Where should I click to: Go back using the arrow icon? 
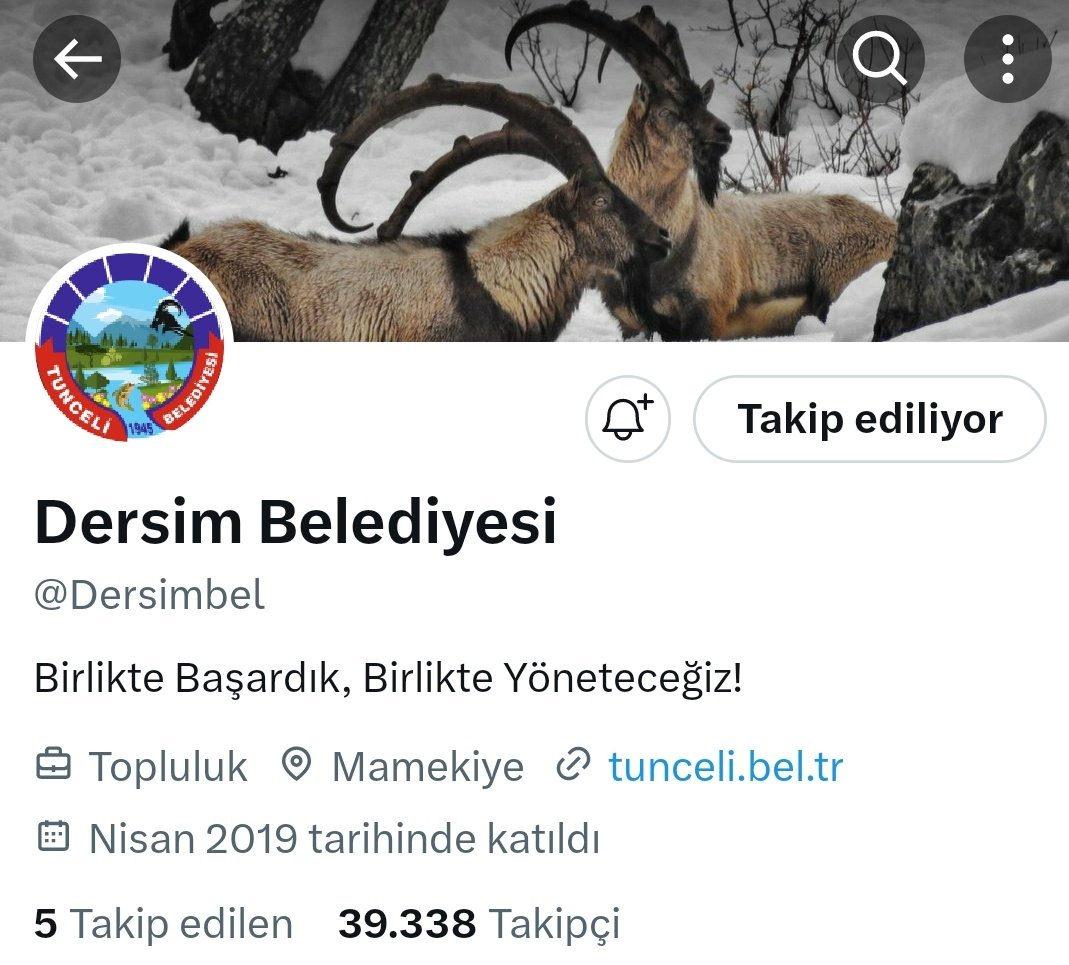[77, 60]
